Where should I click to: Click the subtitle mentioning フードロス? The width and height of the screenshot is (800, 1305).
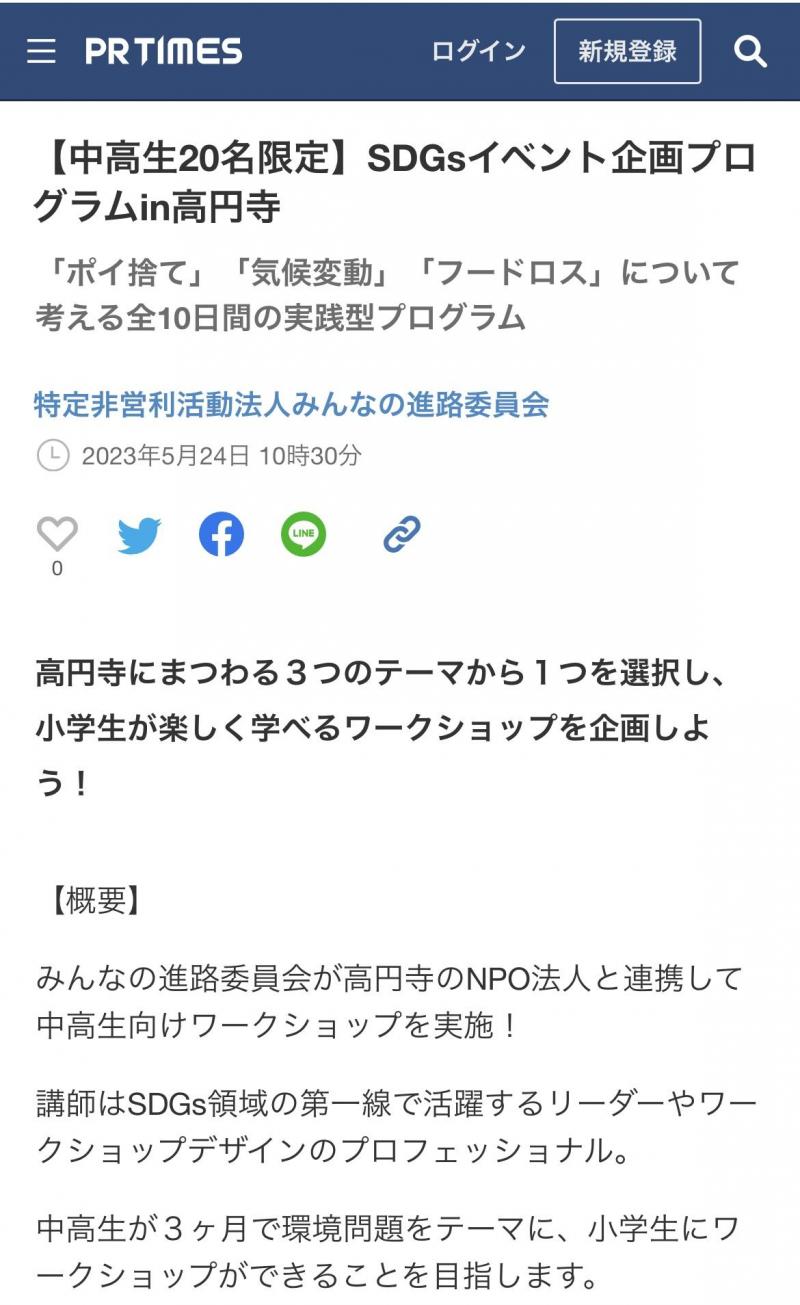[x=390, y=292]
